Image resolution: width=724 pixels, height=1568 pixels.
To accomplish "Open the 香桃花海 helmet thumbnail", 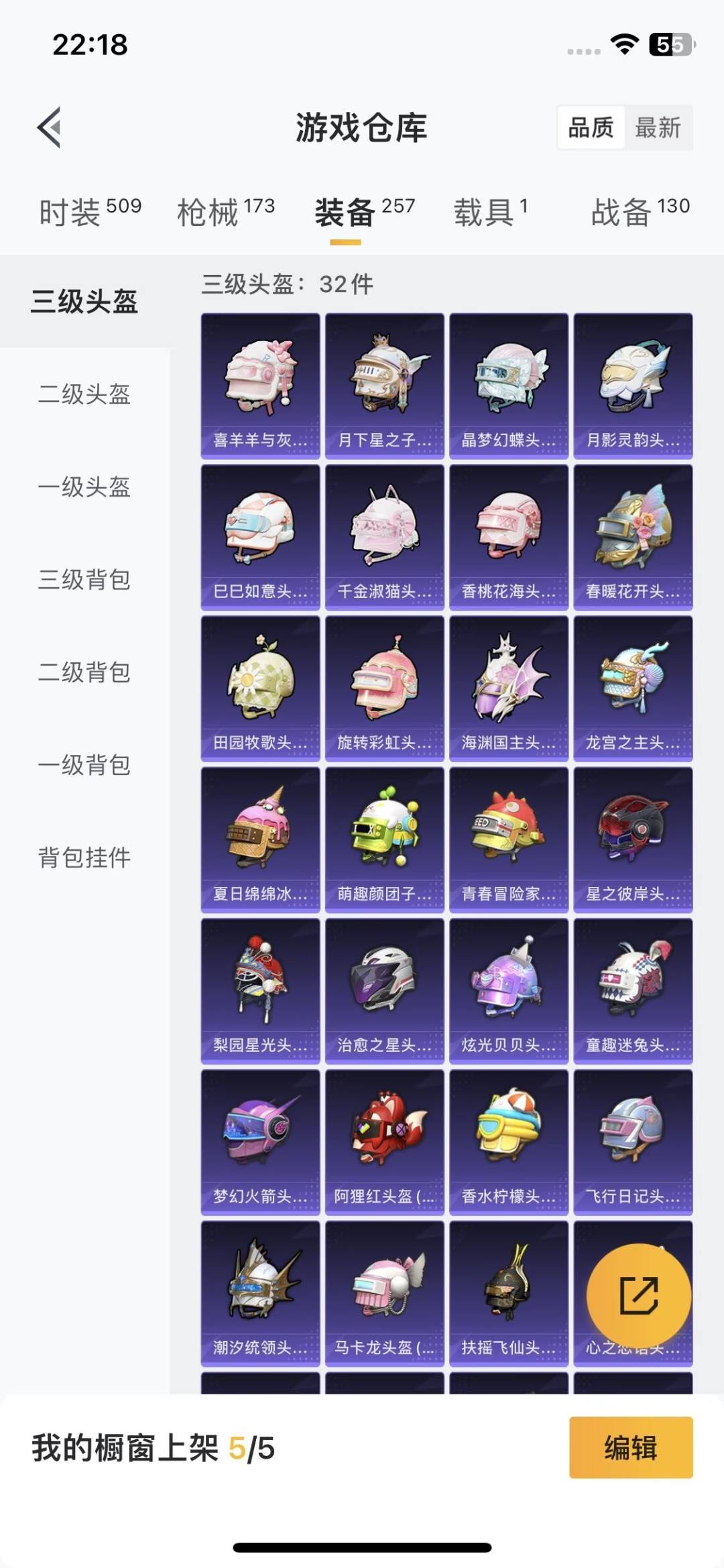I will click(x=508, y=536).
